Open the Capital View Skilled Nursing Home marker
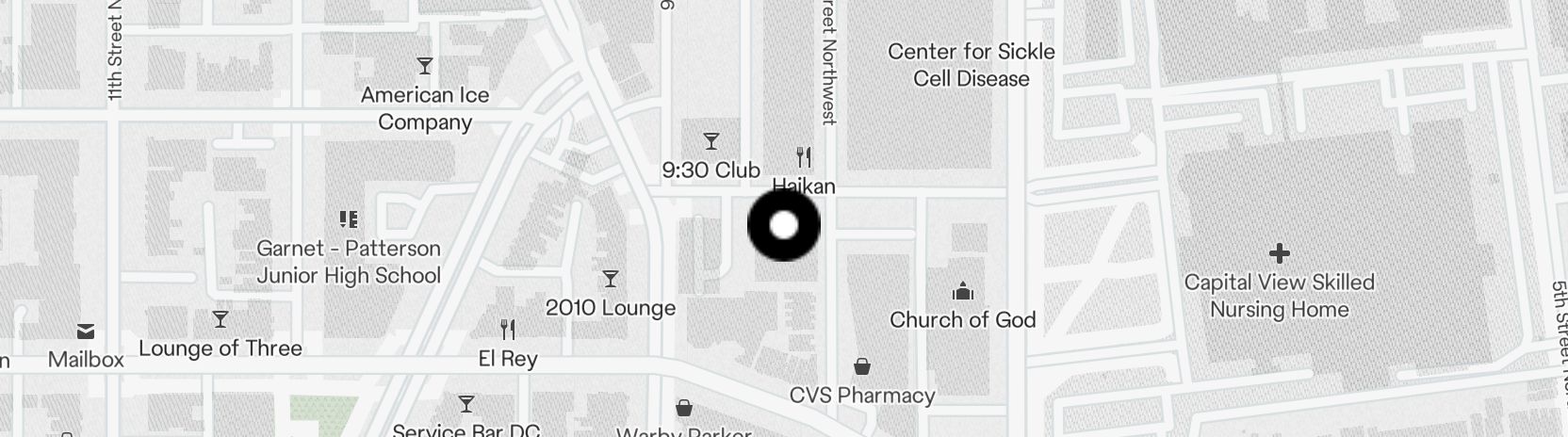 click(1279, 253)
